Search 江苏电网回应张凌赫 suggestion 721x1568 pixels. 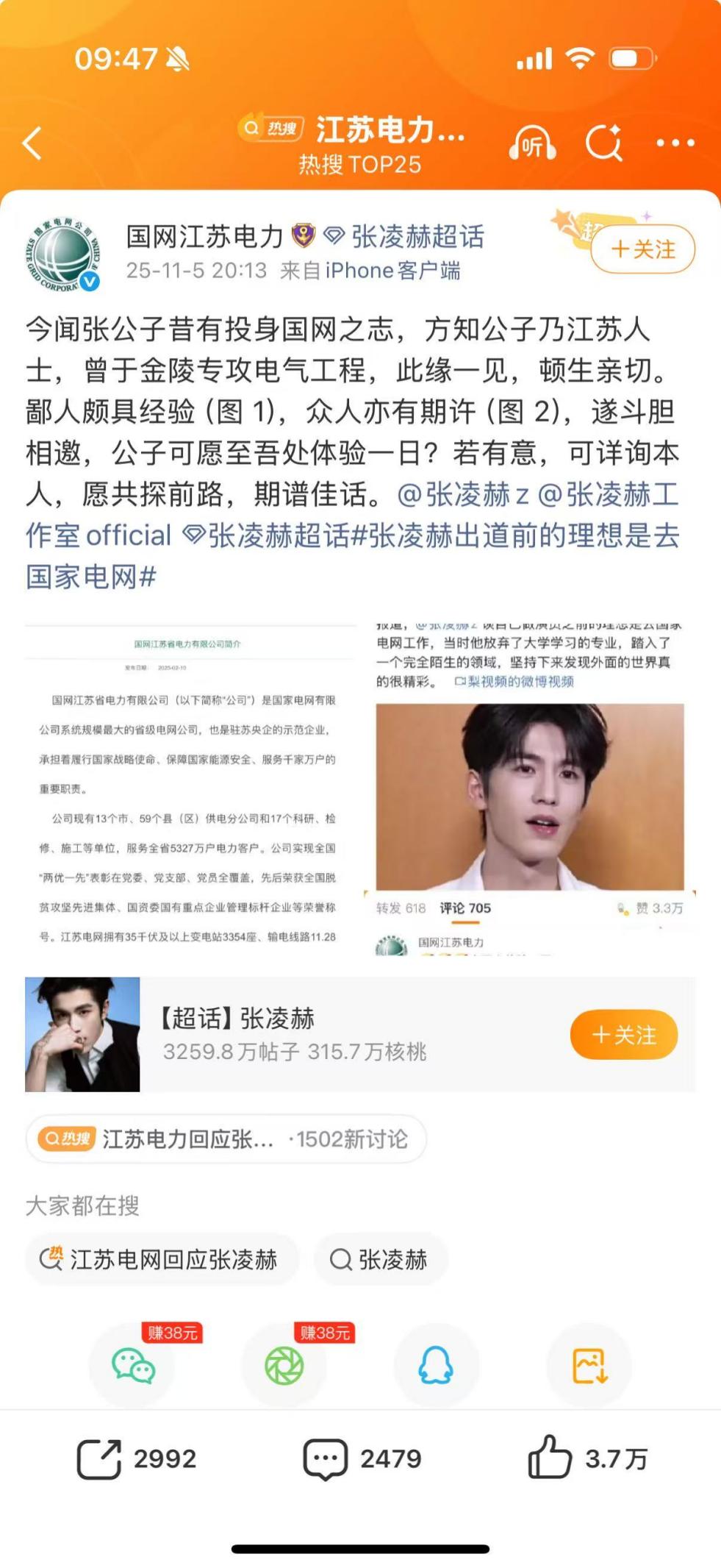(x=162, y=1260)
